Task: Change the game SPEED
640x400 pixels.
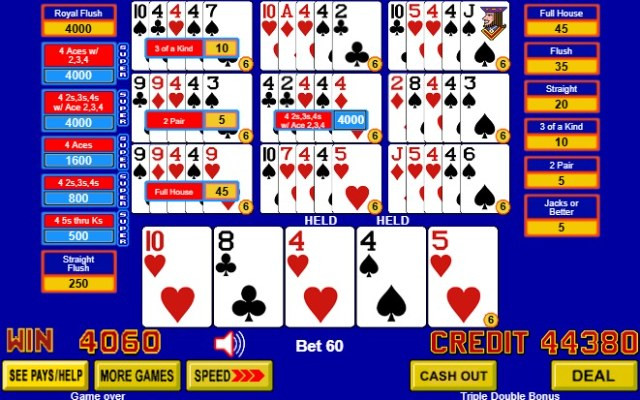Action: (229, 375)
